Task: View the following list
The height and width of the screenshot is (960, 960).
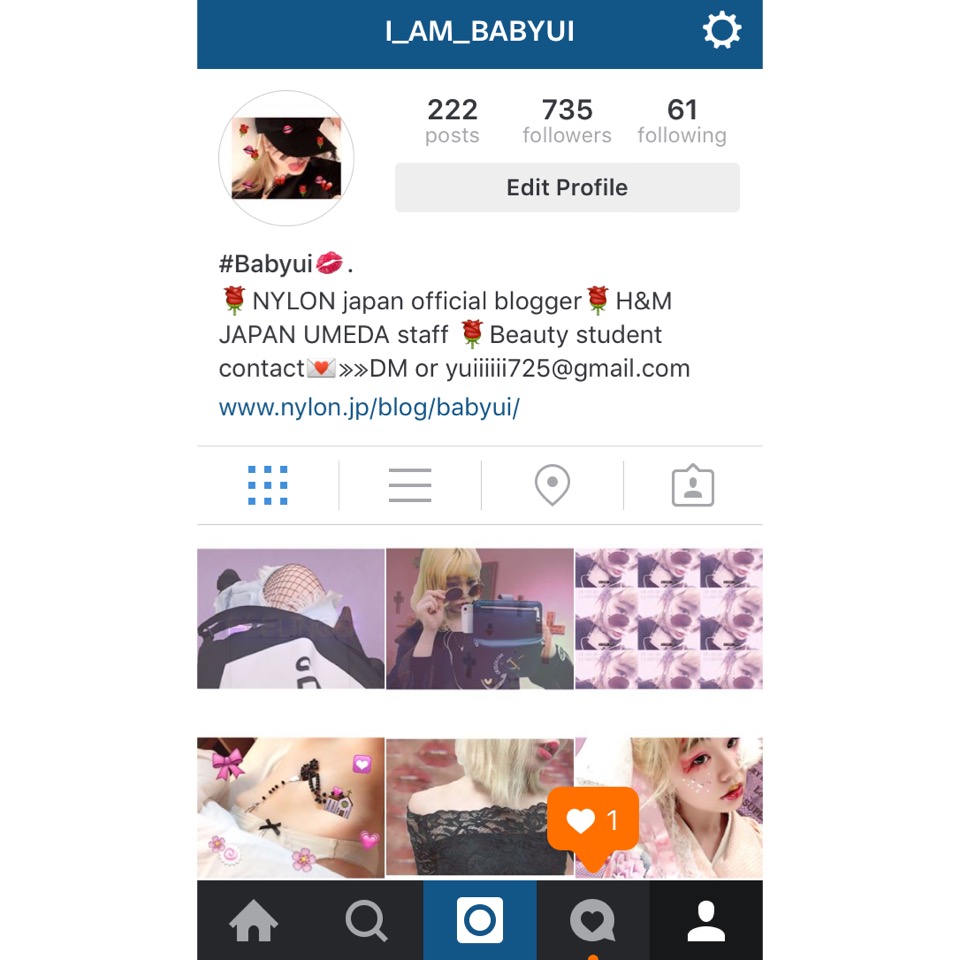Action: 682,121
